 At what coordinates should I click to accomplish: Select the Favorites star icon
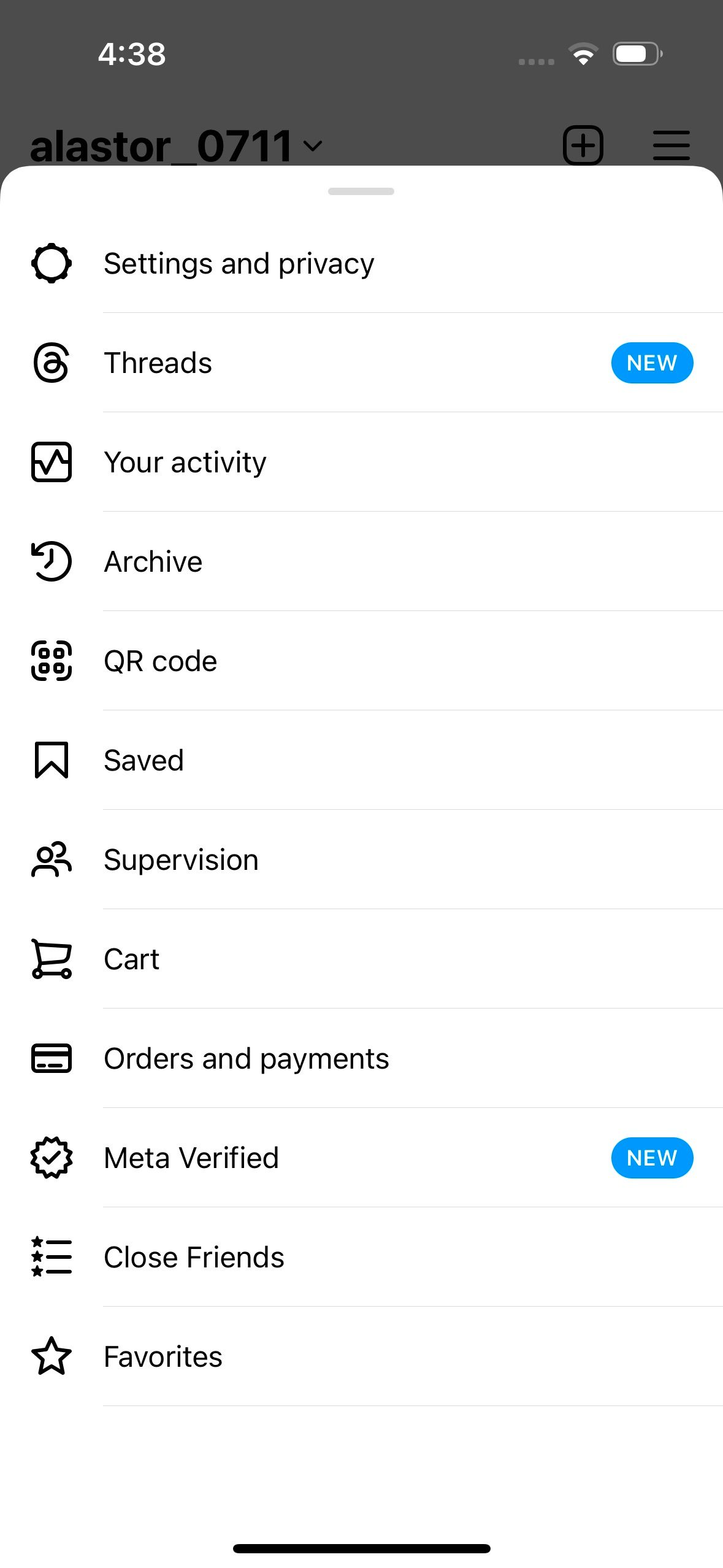click(x=52, y=1356)
